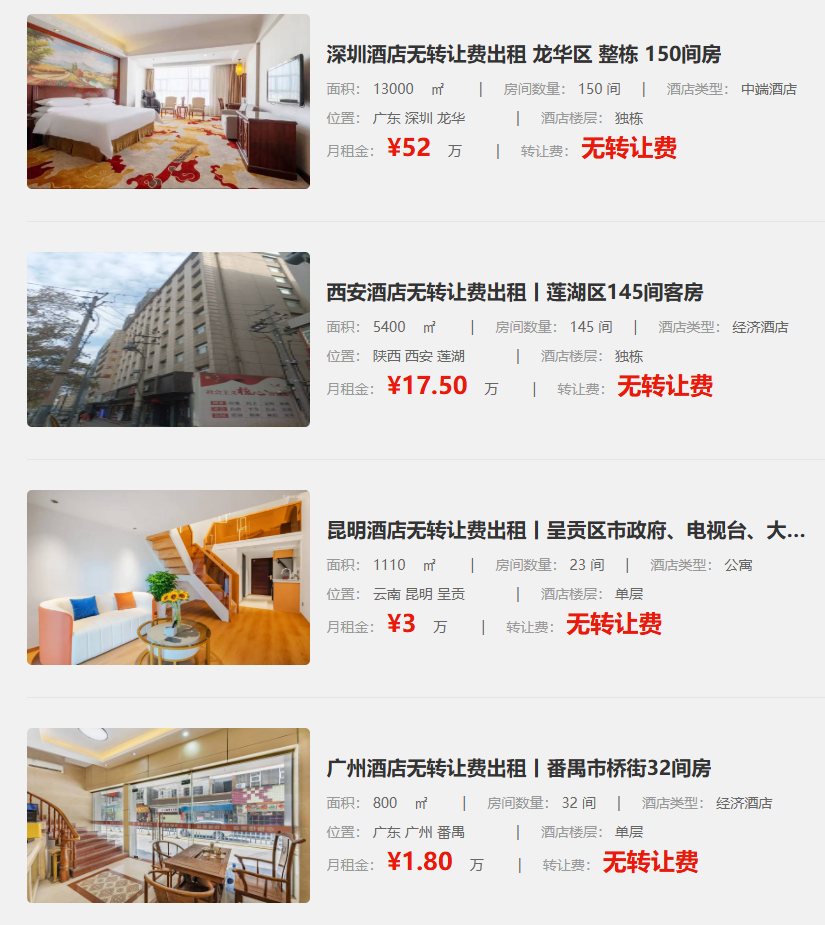The height and width of the screenshot is (925, 825).
Task: Open the 深圳酒店 龙华区 150间房 listing
Action: coord(523,54)
